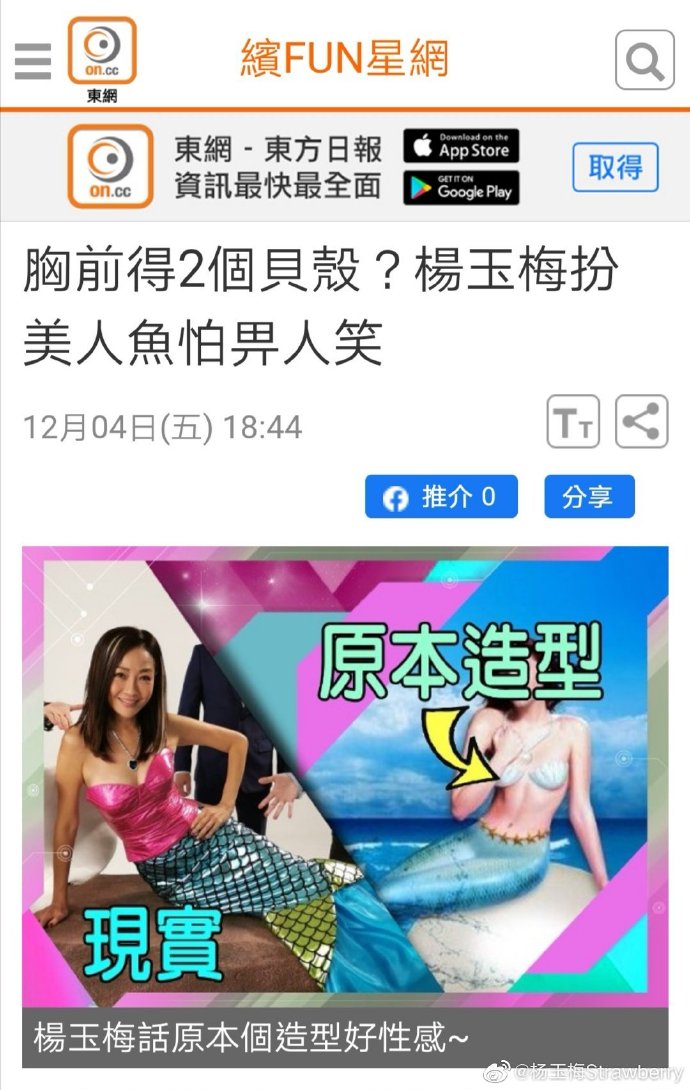Recommend the article on Facebook via 推介

441,497
